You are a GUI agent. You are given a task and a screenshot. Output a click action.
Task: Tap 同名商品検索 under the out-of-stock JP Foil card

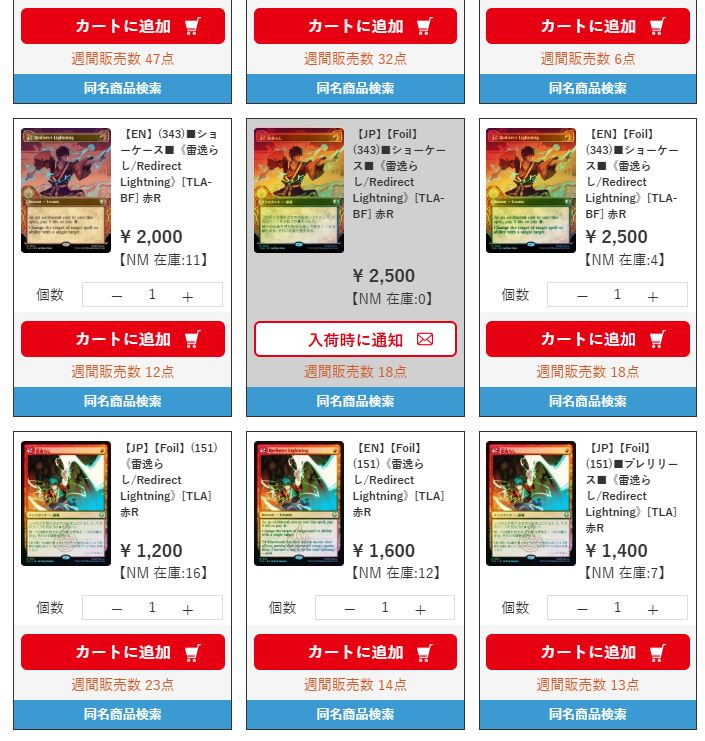click(x=355, y=401)
